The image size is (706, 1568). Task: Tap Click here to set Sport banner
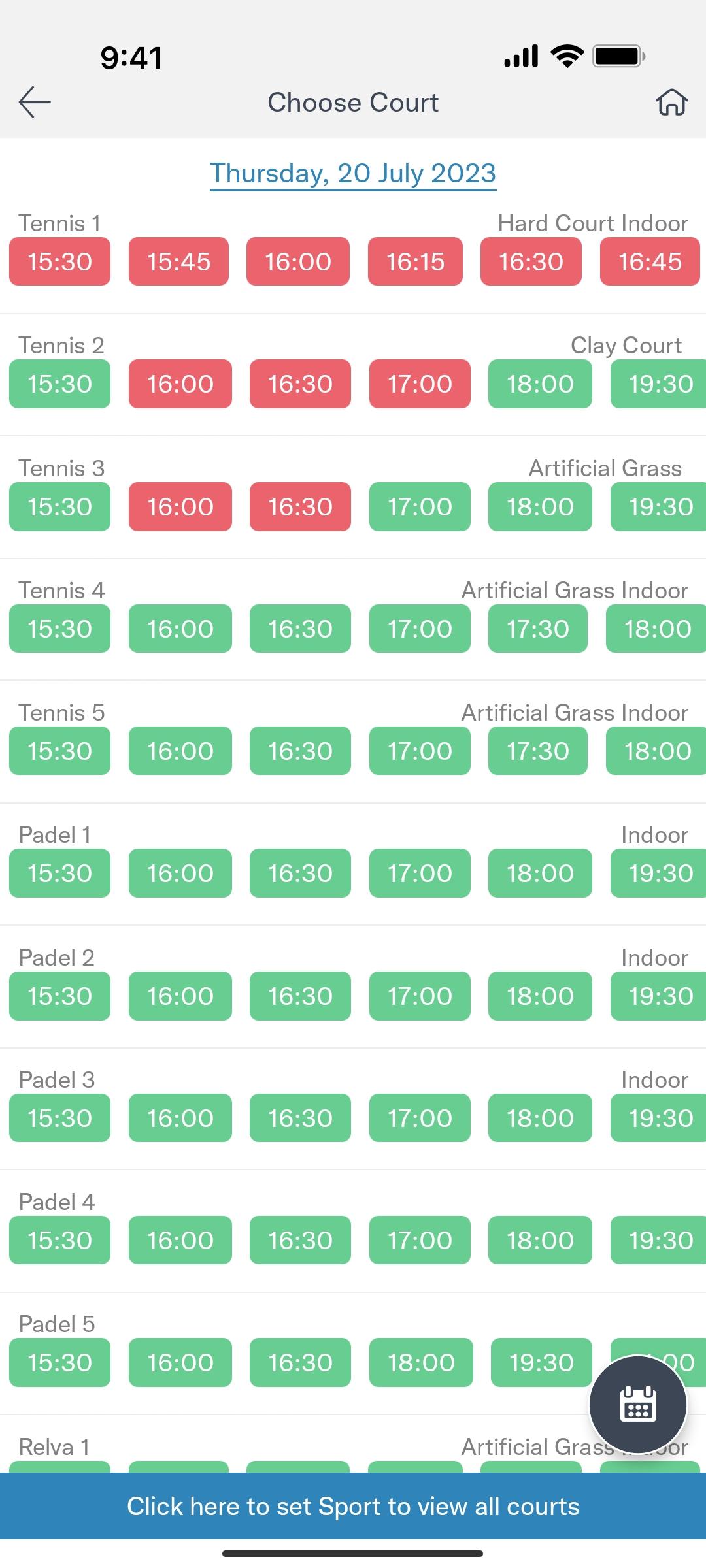pyautogui.click(x=353, y=1506)
